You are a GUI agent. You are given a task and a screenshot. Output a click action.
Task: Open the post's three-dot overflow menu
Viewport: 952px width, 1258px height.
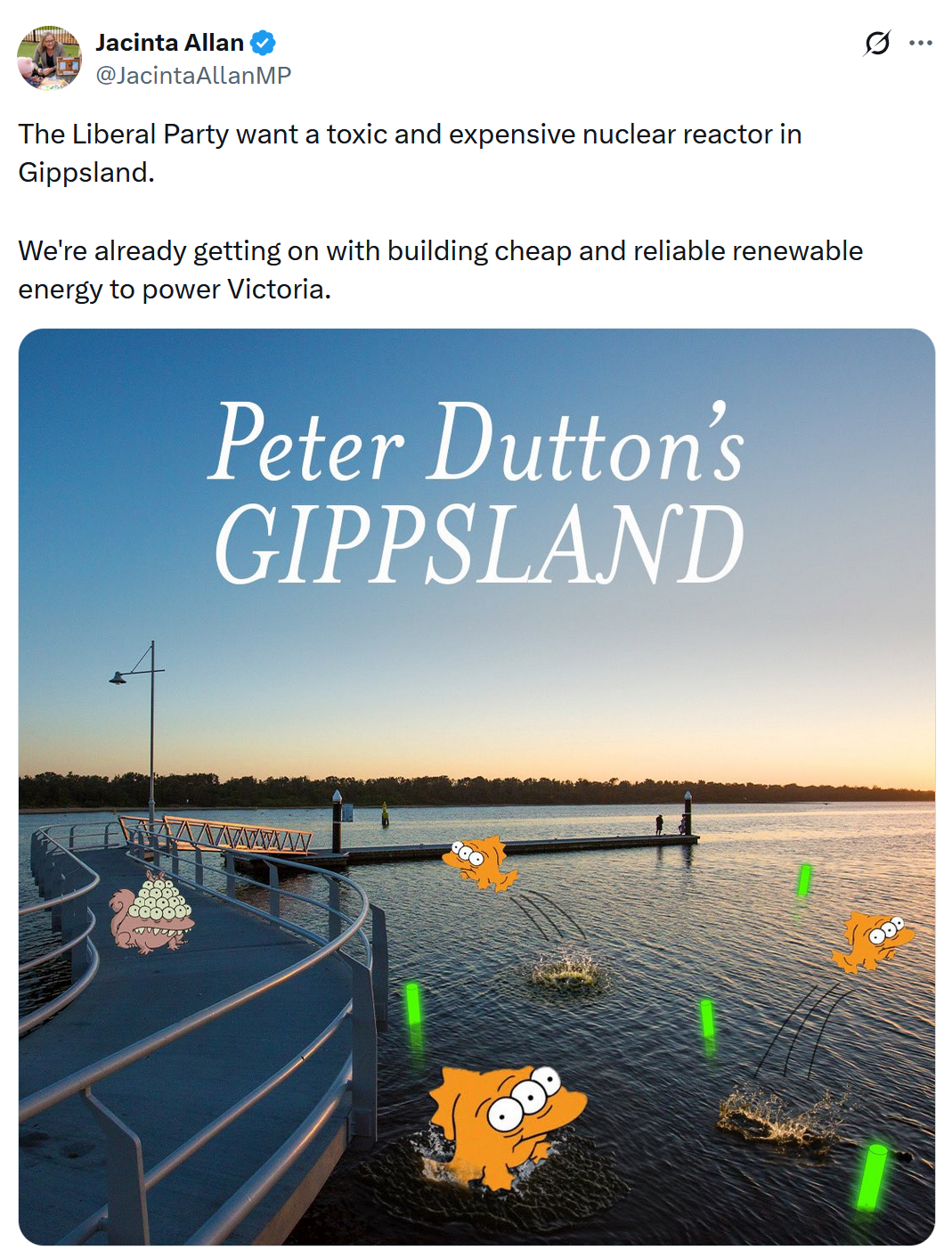pos(921,43)
